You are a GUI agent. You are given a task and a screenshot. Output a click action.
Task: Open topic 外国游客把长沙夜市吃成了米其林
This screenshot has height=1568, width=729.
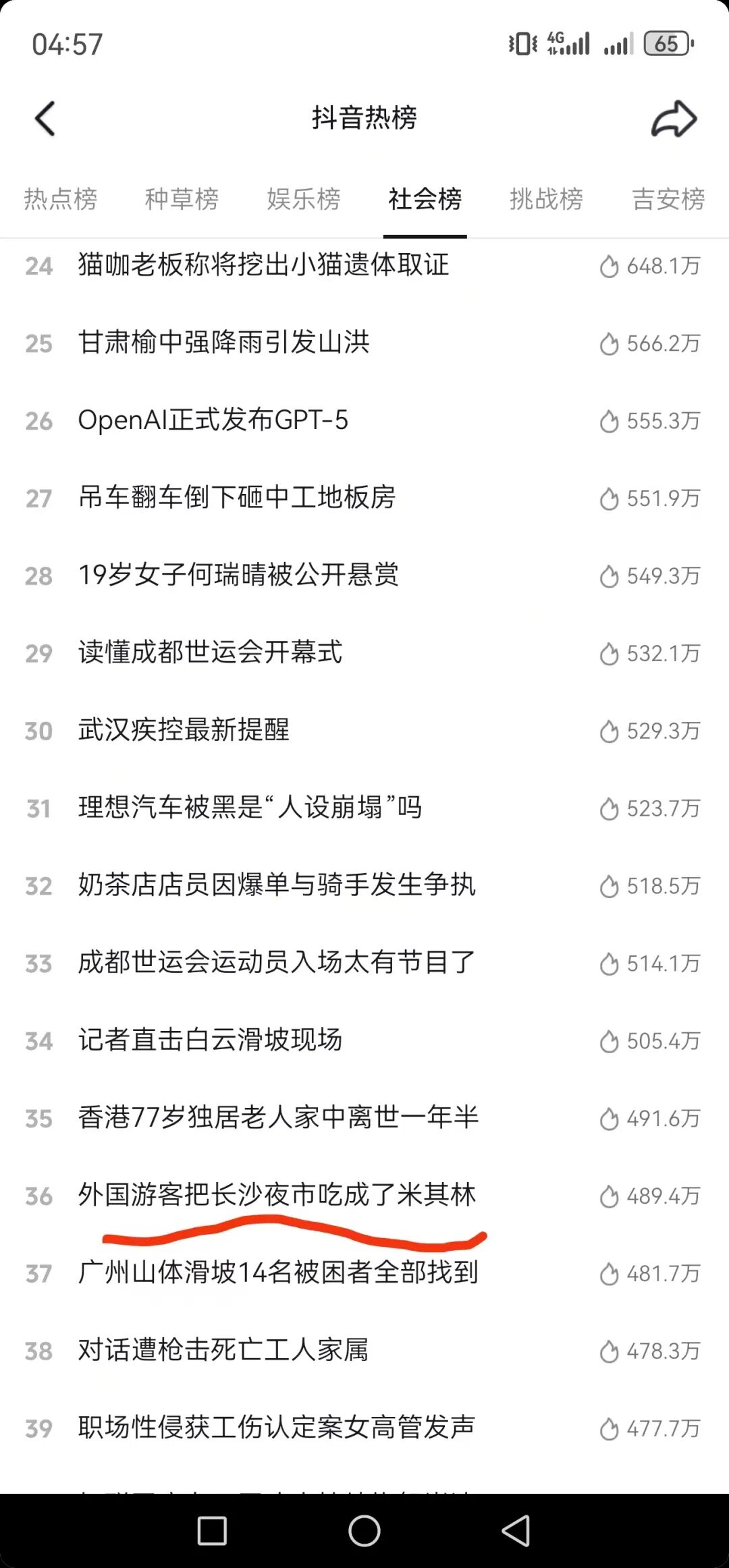pyautogui.click(x=364, y=1196)
